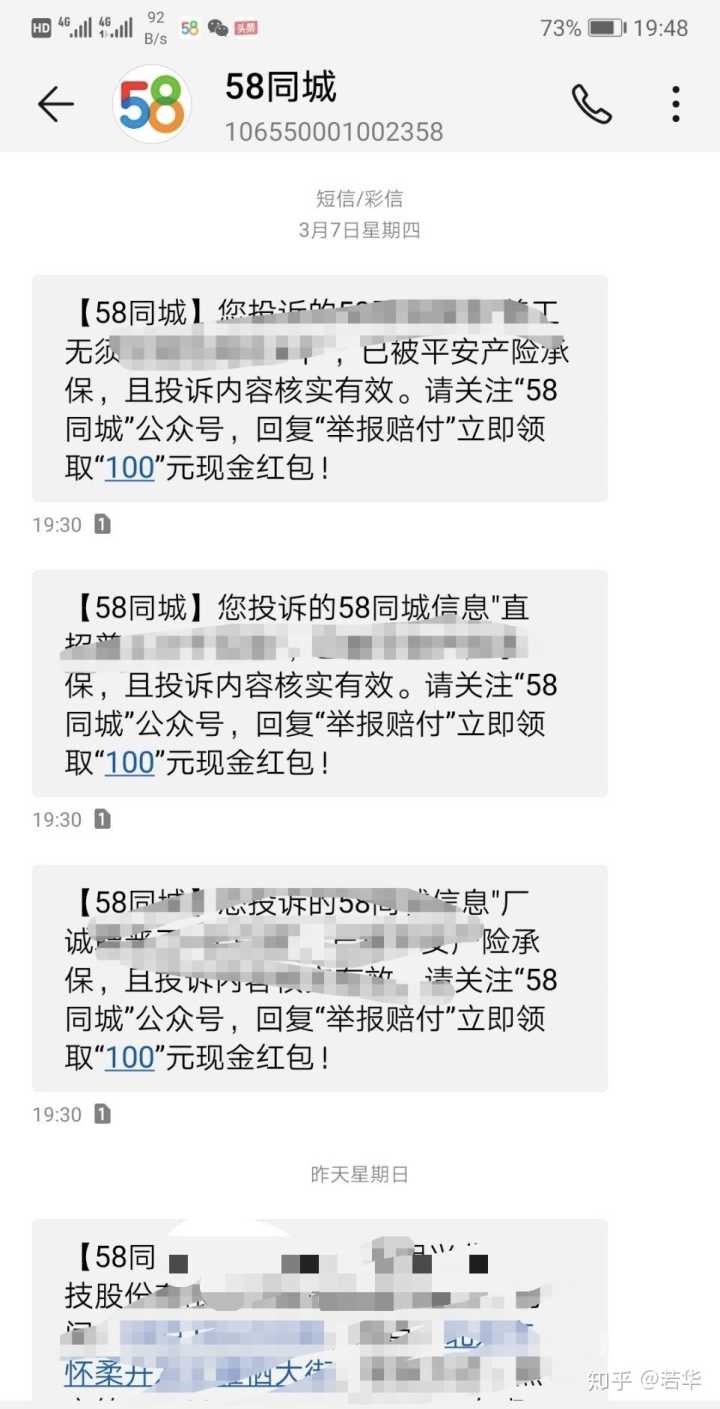Screen dimensions: 720x1409
Task: Open the 58同城 contact avatar
Action: pyautogui.click(x=152, y=104)
